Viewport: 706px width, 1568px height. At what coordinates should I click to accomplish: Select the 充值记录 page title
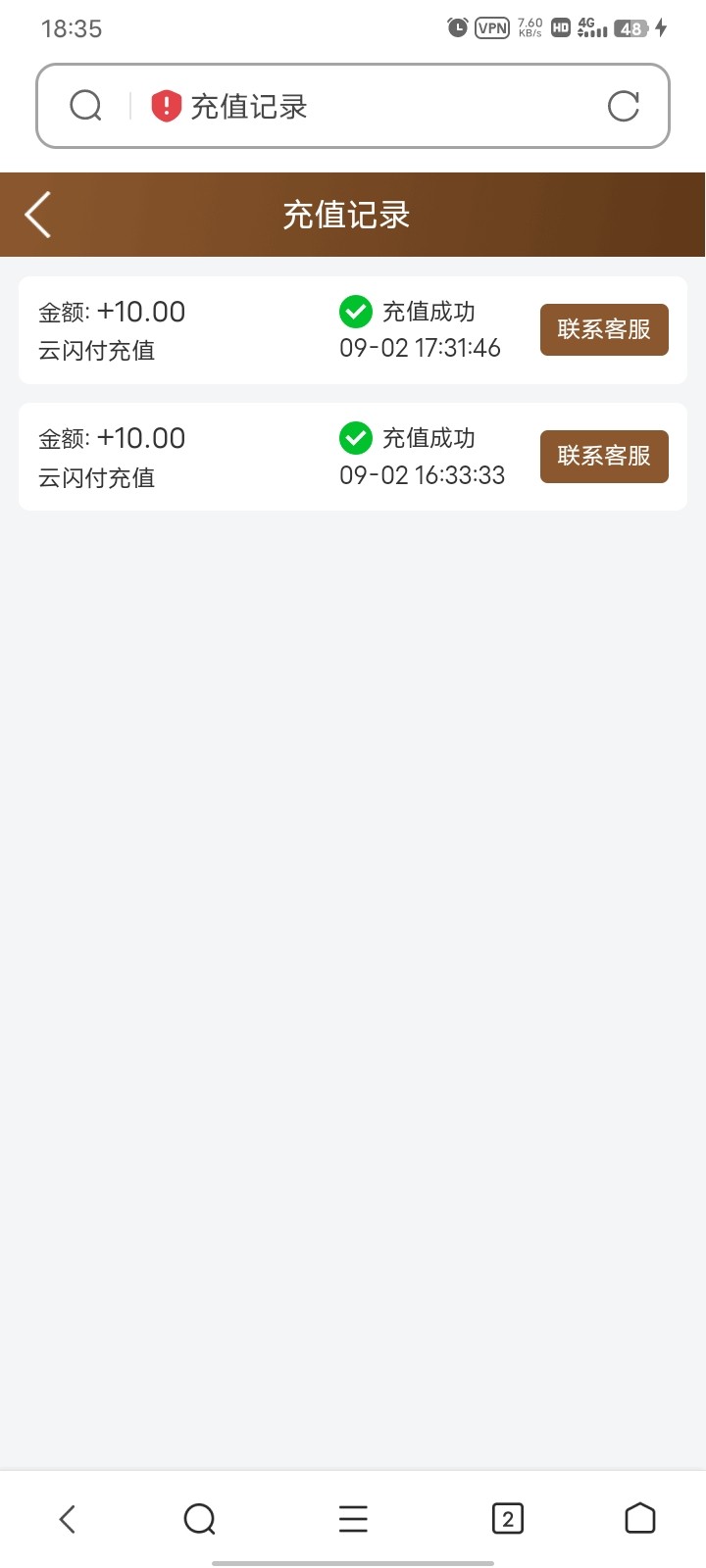[345, 214]
